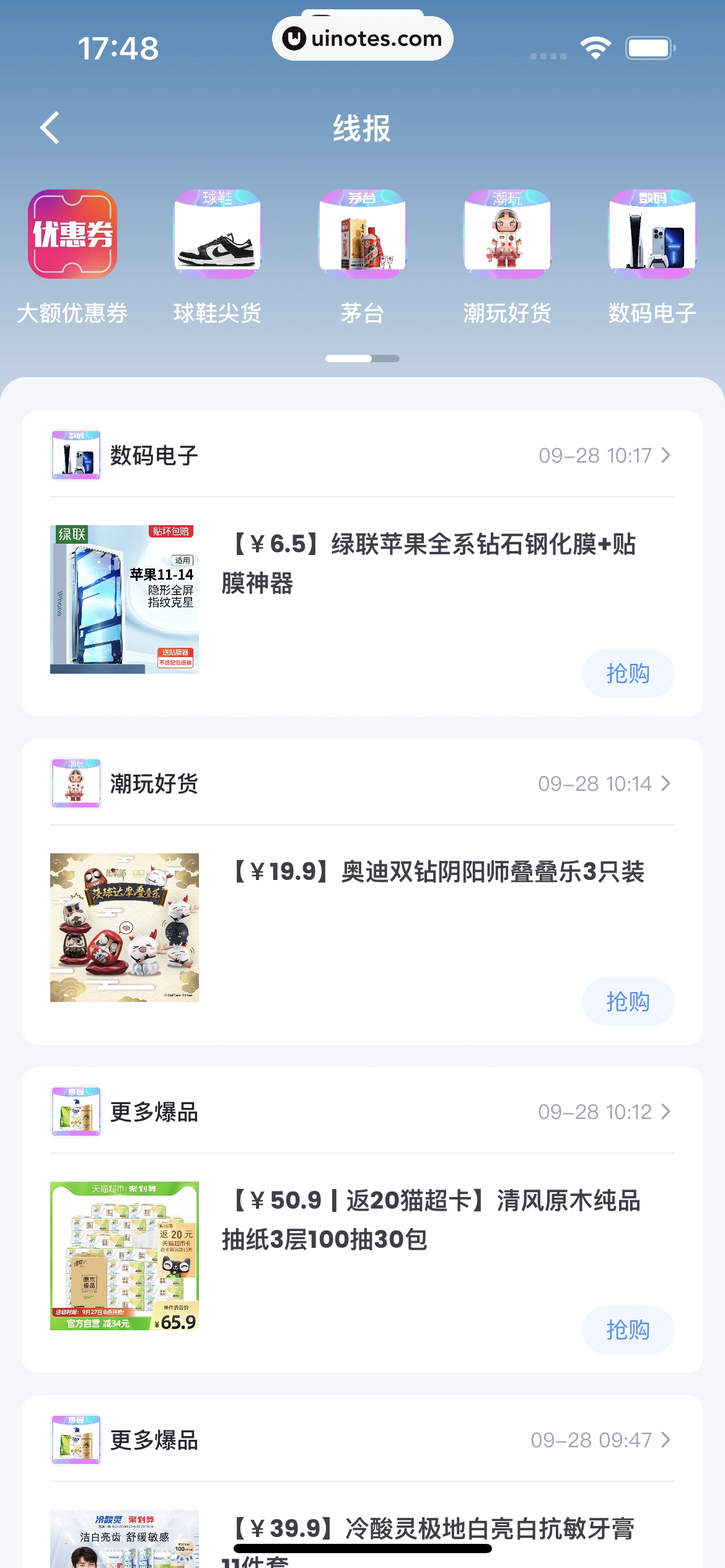Tap 抢购 for the 绿联 tempered glass film
Image resolution: width=725 pixels, height=1568 pixels.
628,674
